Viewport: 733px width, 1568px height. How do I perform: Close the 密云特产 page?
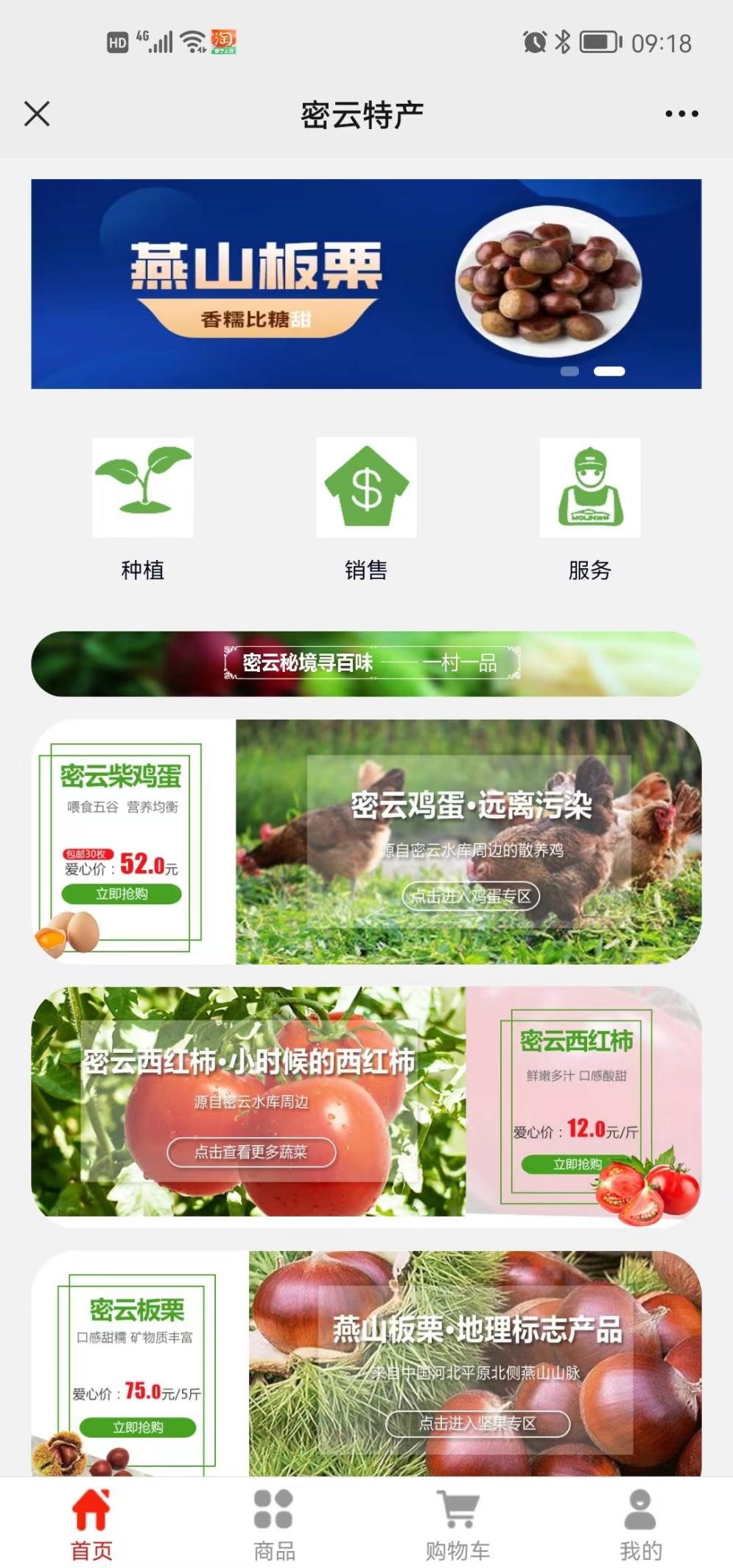tap(37, 114)
